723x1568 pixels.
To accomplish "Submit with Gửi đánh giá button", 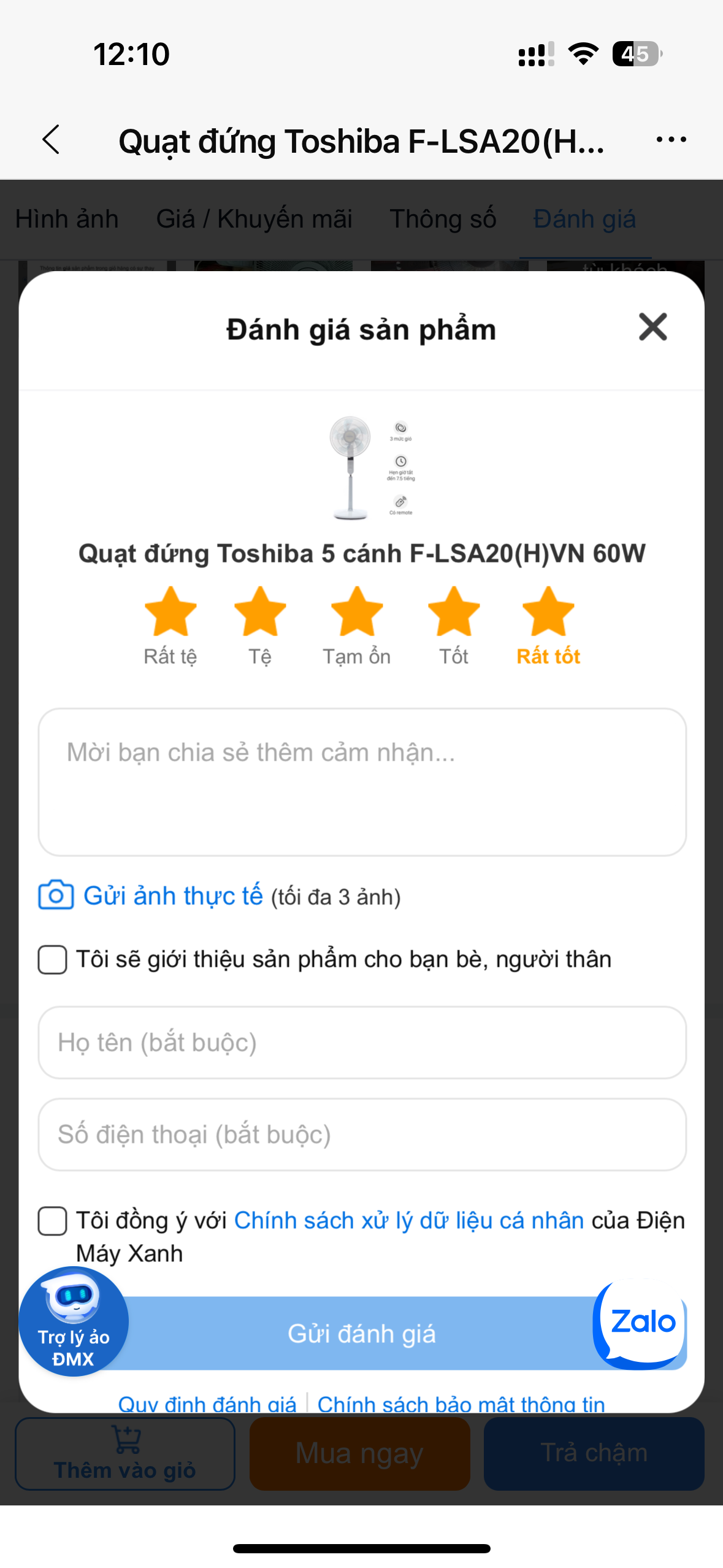I will (362, 1334).
